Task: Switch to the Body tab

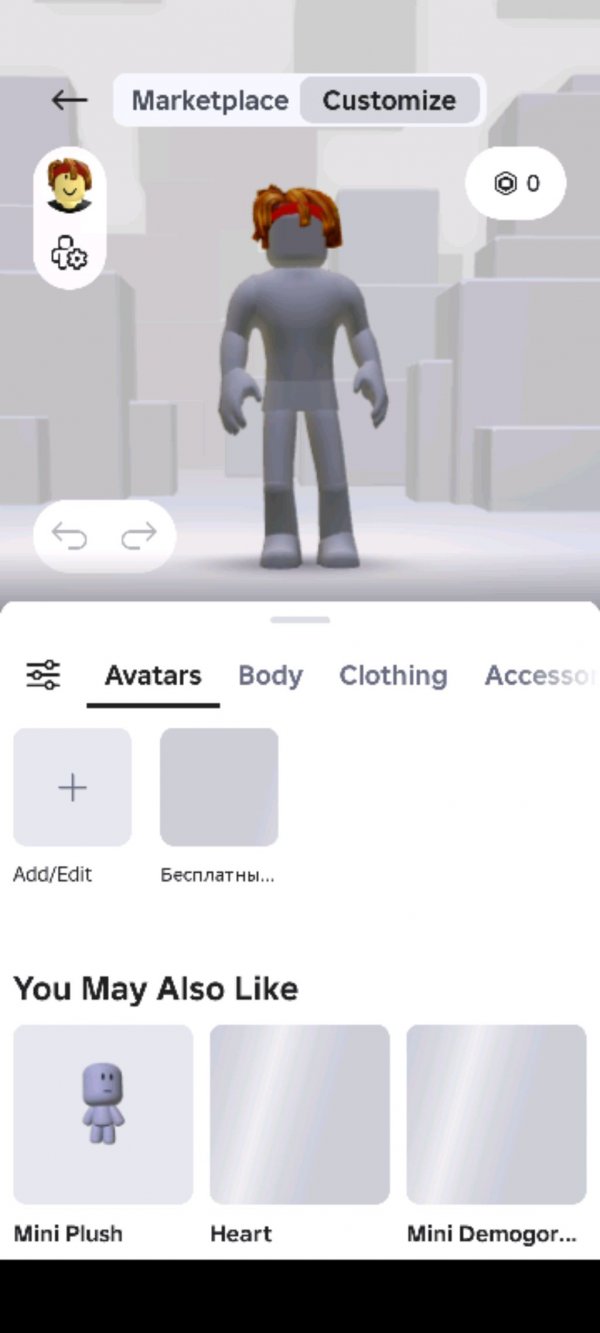Action: (270, 676)
